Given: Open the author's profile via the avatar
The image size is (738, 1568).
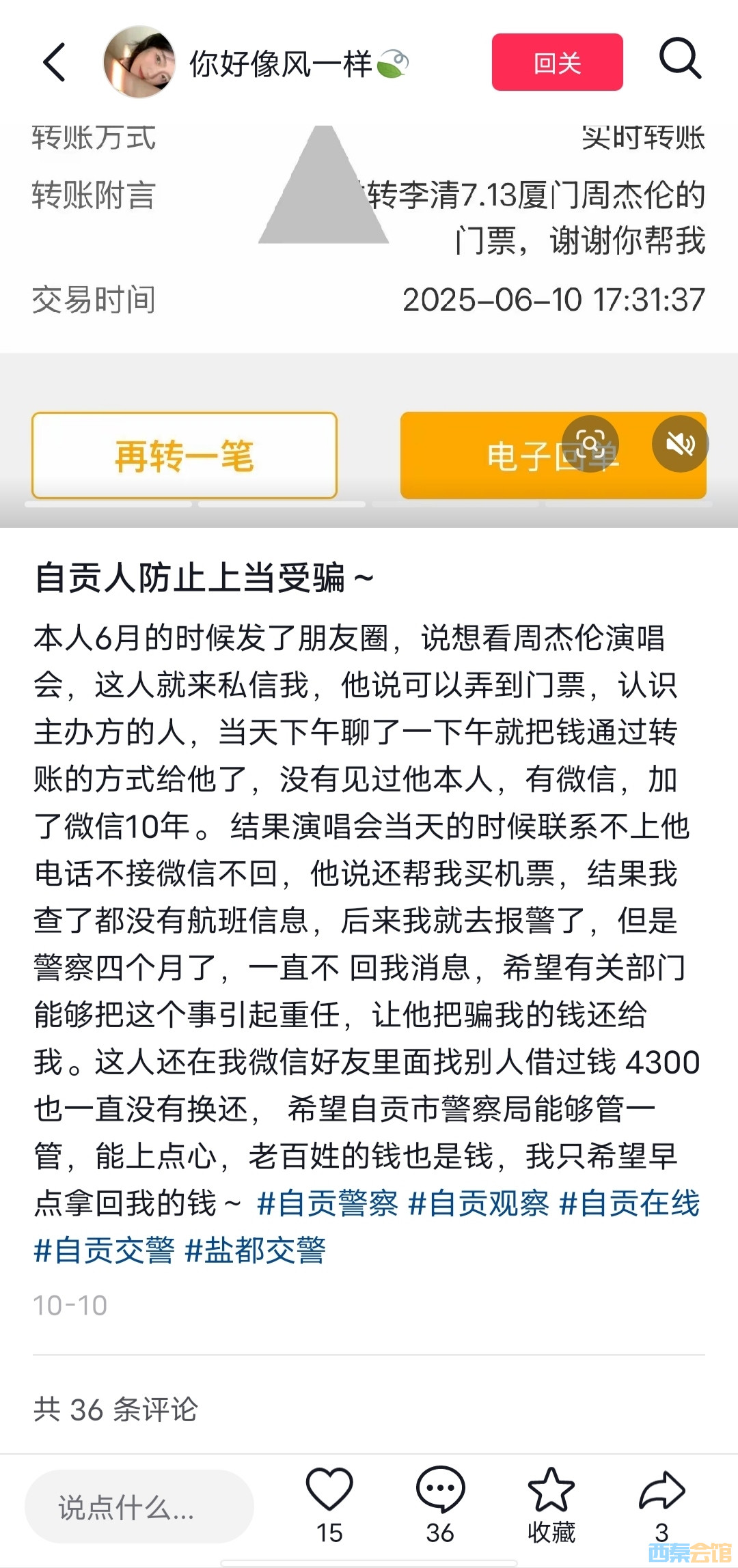Looking at the screenshot, I should coord(139,63).
